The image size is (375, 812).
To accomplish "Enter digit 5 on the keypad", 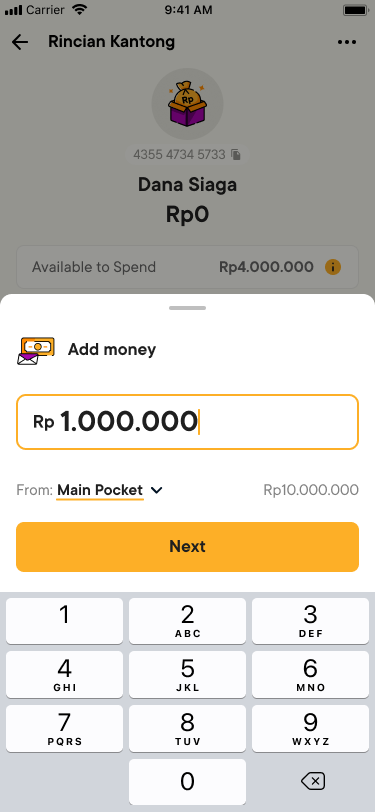I will 188,675.
